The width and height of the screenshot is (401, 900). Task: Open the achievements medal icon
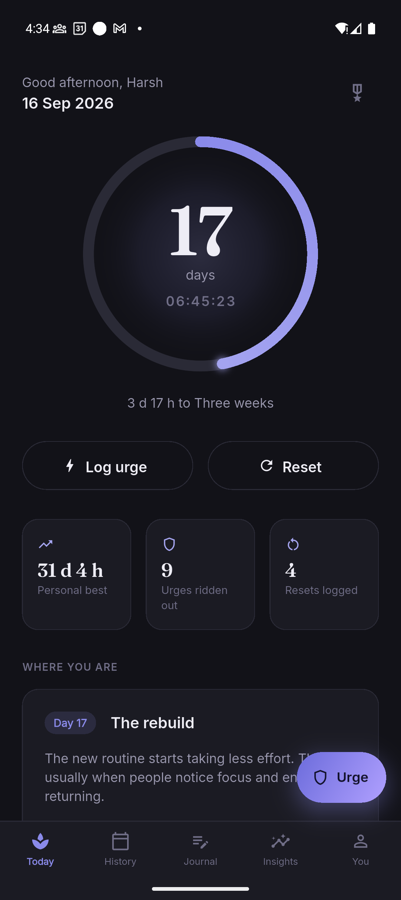pos(357,92)
